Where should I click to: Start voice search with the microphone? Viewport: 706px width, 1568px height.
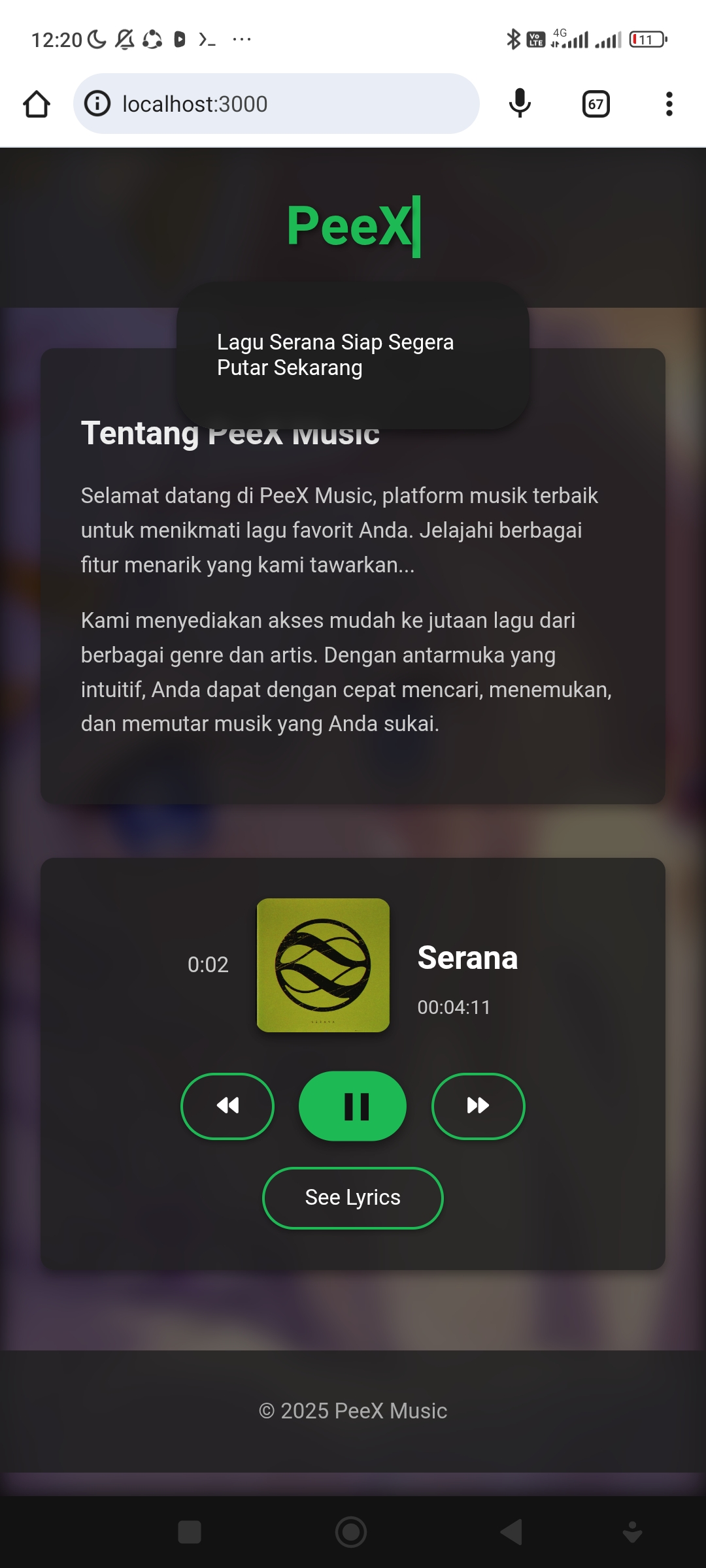pos(520,104)
